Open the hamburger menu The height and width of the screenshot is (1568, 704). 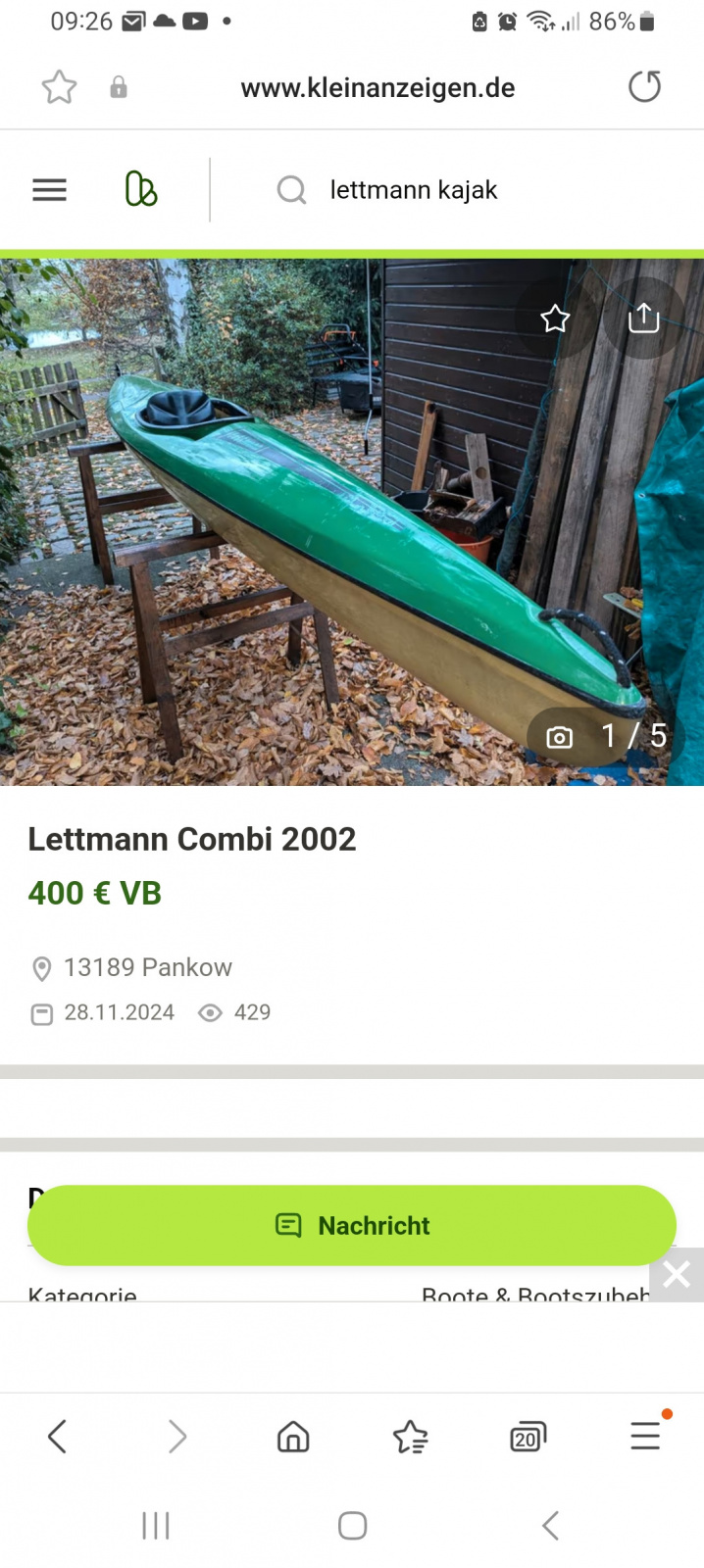tap(50, 189)
